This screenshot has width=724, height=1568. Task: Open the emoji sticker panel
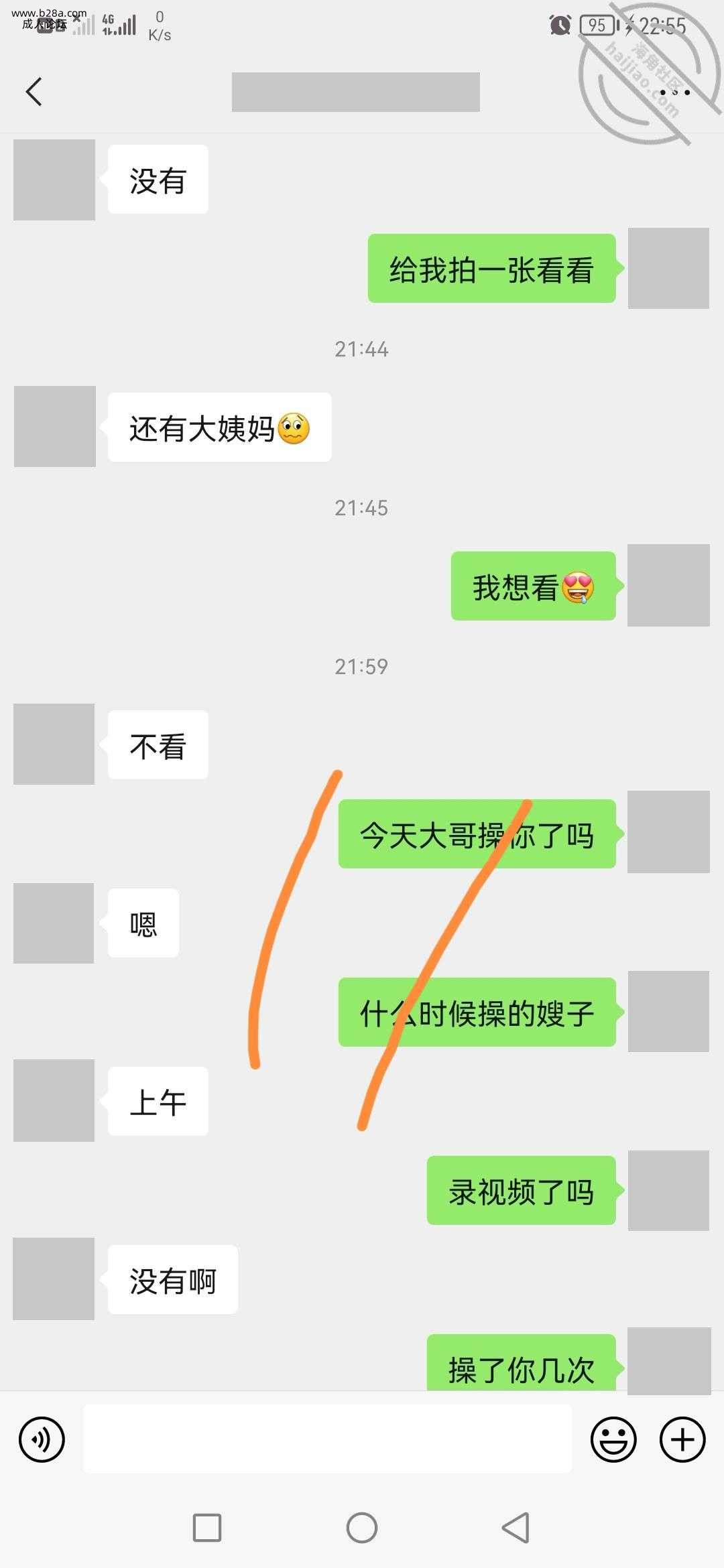(613, 1439)
